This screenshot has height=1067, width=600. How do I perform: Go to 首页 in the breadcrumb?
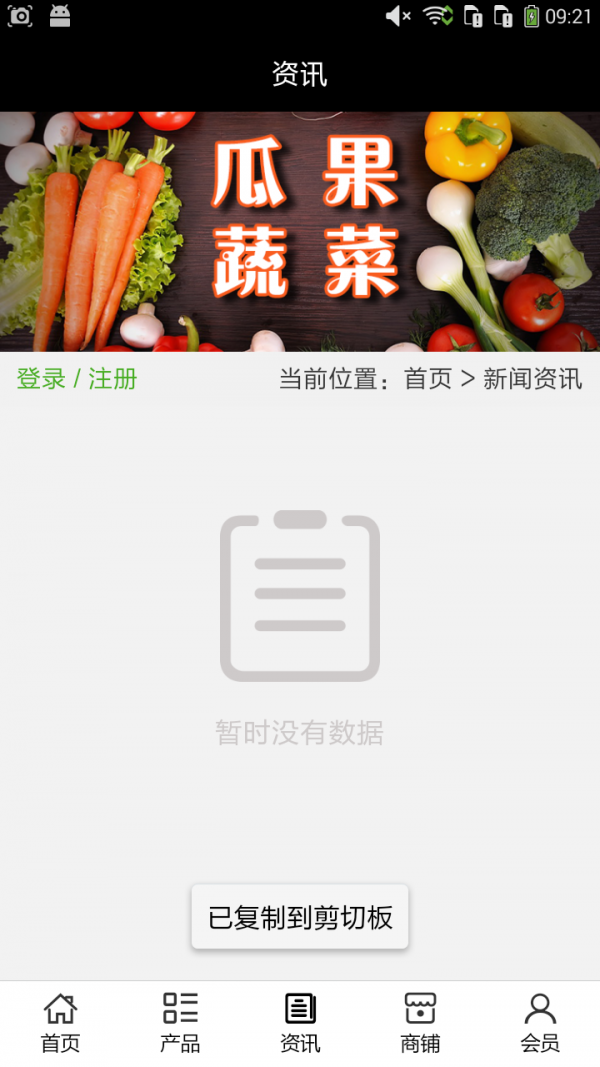coord(428,379)
